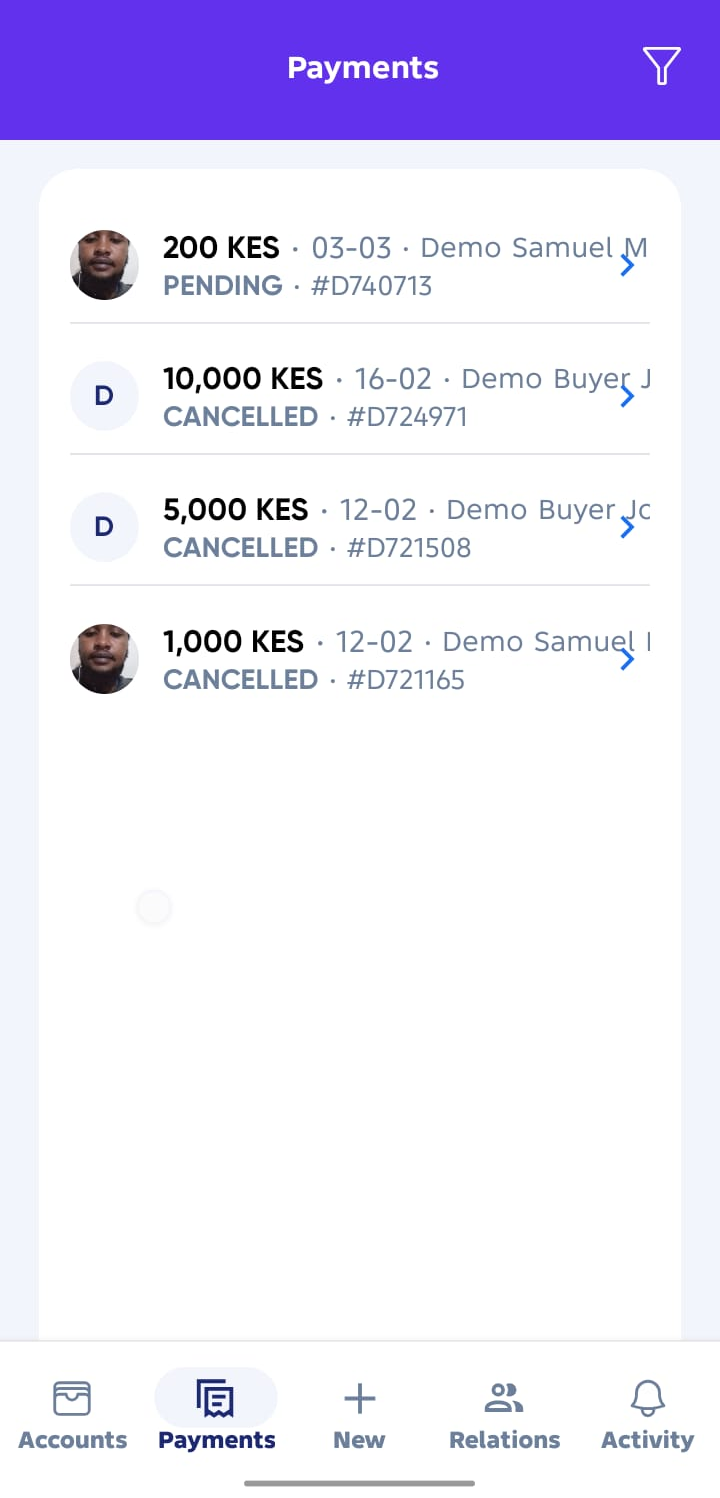The image size is (720, 1498).
Task: Tap the home indicator bar at bottom
Action: point(360,1485)
